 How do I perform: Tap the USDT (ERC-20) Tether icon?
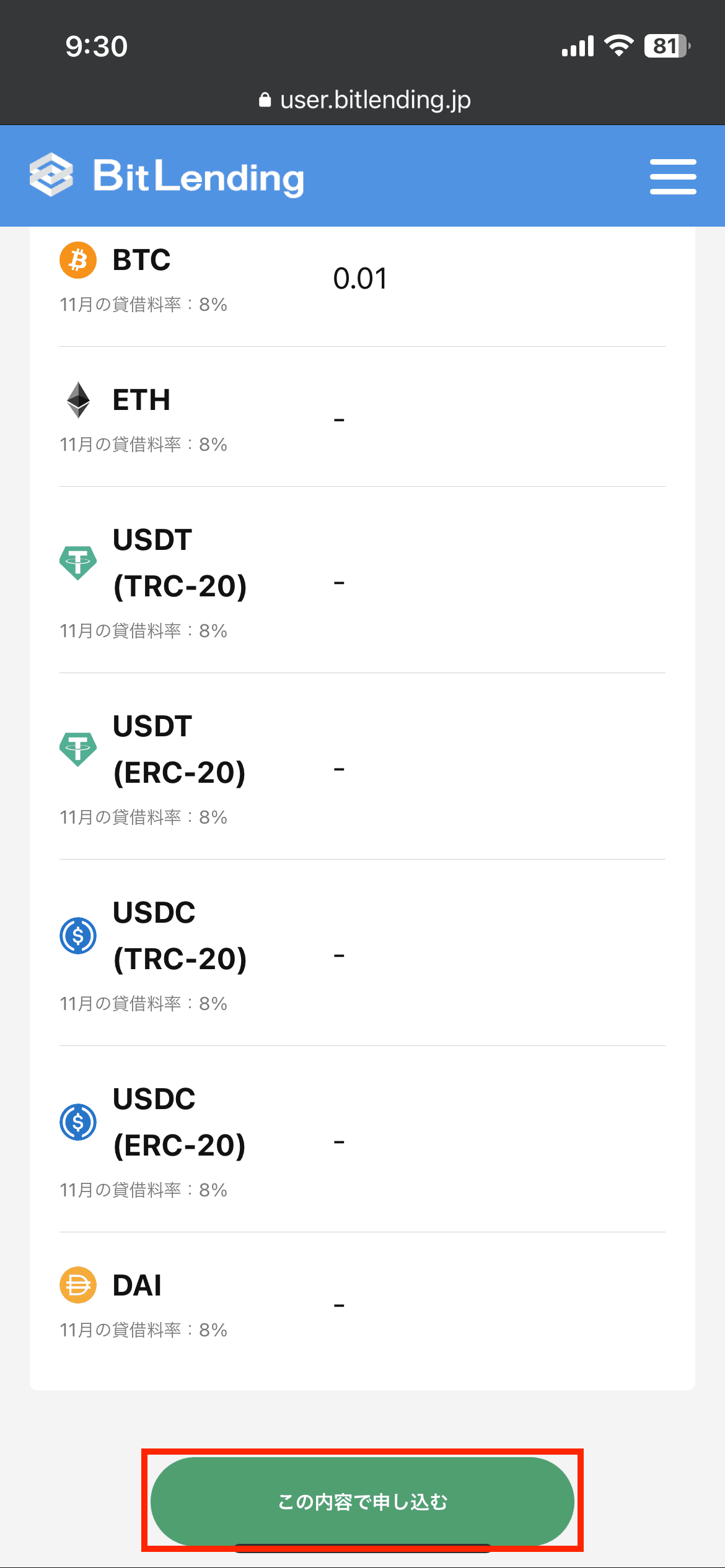[x=79, y=749]
